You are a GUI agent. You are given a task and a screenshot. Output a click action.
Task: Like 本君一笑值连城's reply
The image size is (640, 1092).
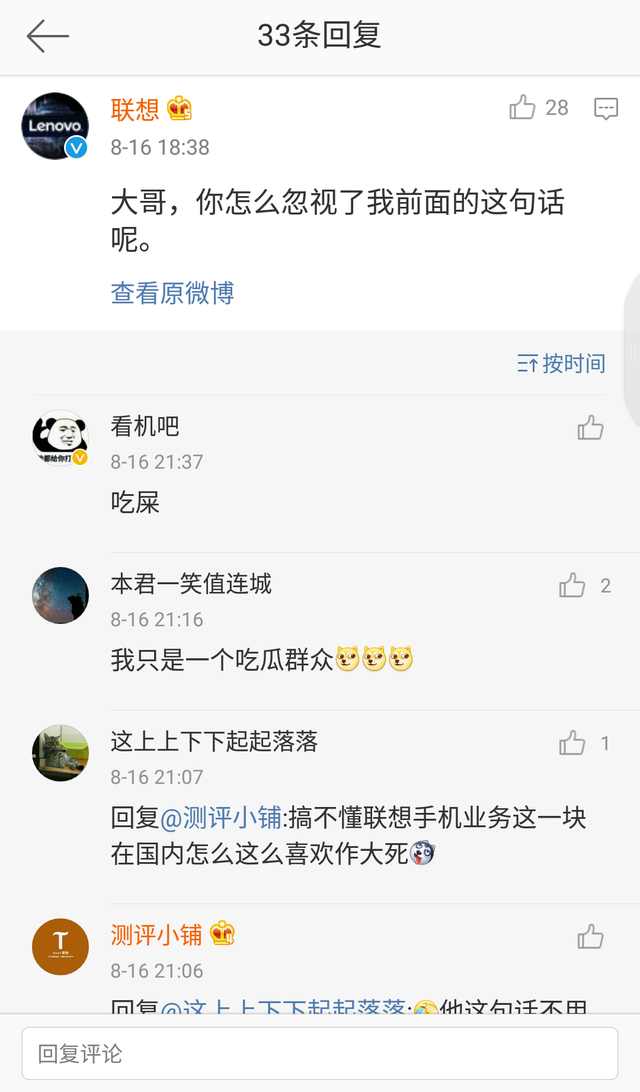click(x=572, y=586)
